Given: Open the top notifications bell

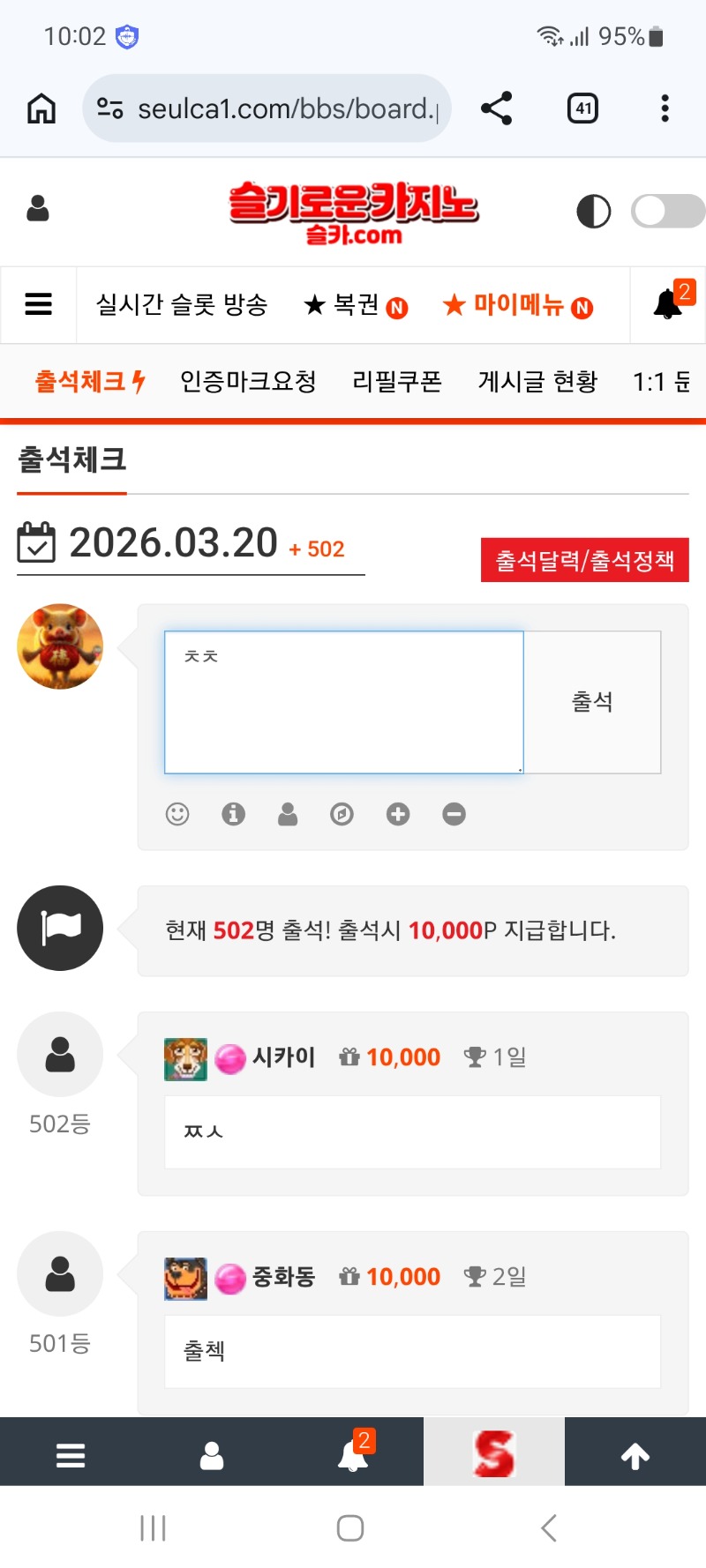Looking at the screenshot, I should click(668, 304).
